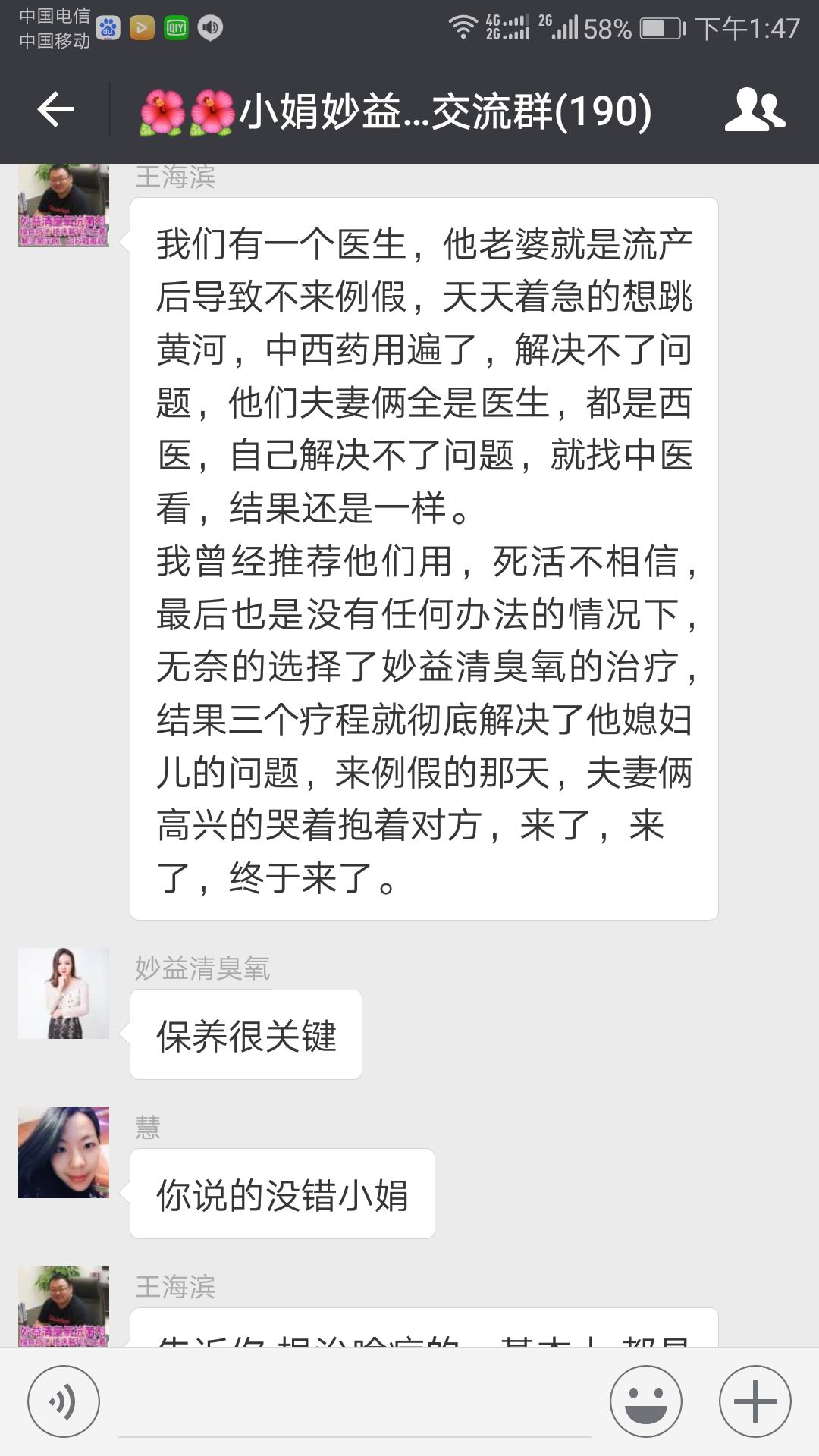
Task: Open 慧's profile picture
Action: [64, 1153]
